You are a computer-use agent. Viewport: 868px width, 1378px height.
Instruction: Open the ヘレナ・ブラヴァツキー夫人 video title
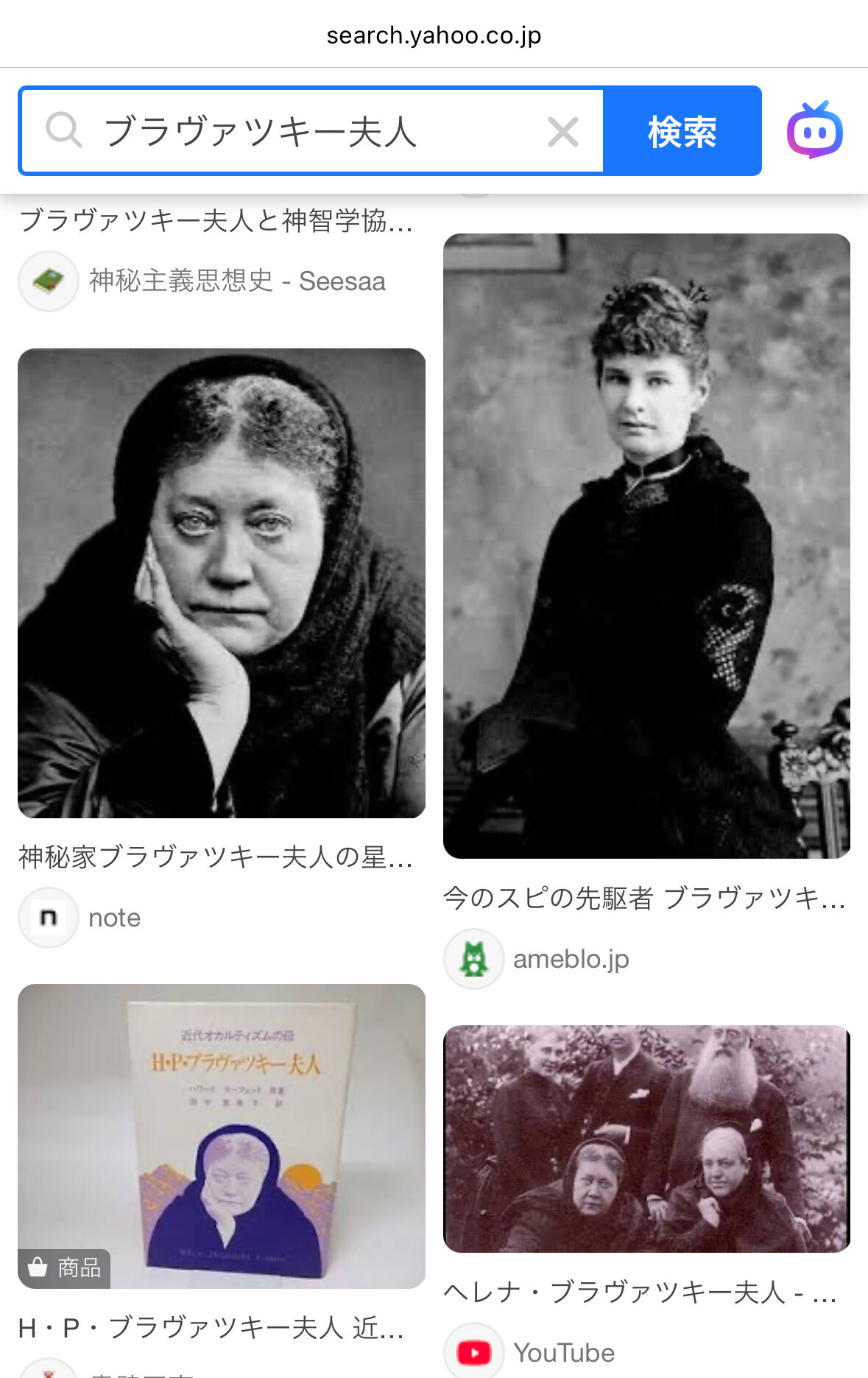point(639,1293)
